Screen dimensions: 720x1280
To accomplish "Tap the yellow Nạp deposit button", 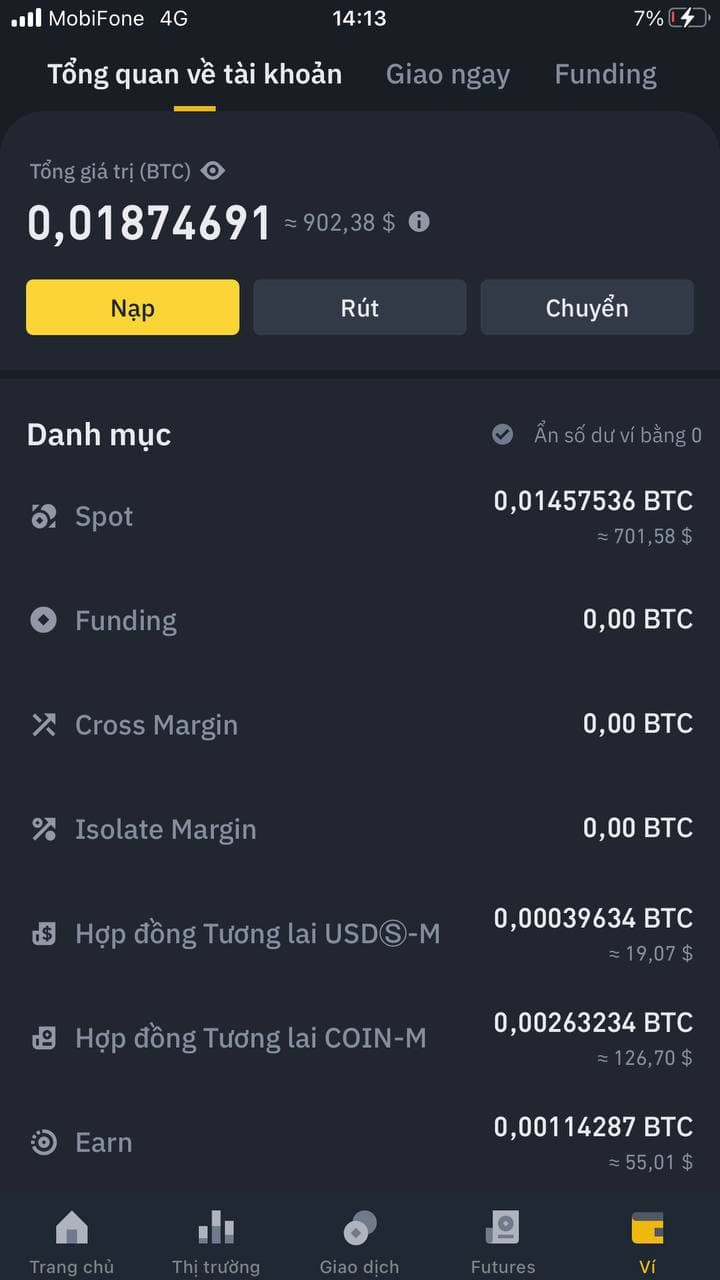I will [x=133, y=307].
